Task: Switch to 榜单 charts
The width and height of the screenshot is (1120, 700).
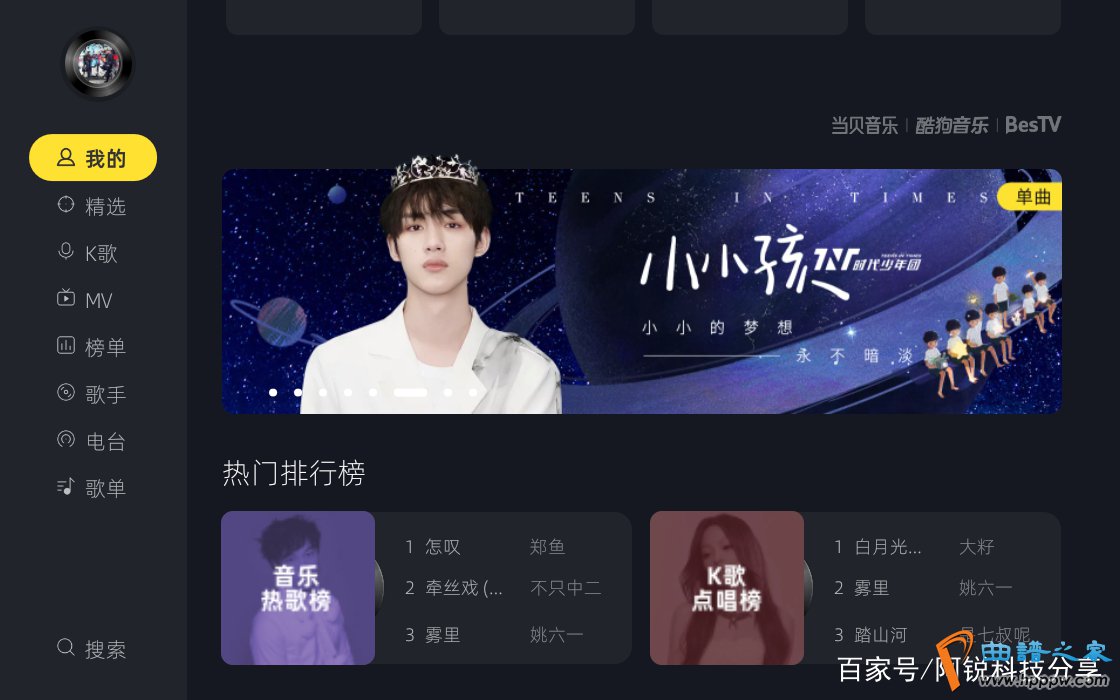Action: (x=92, y=347)
